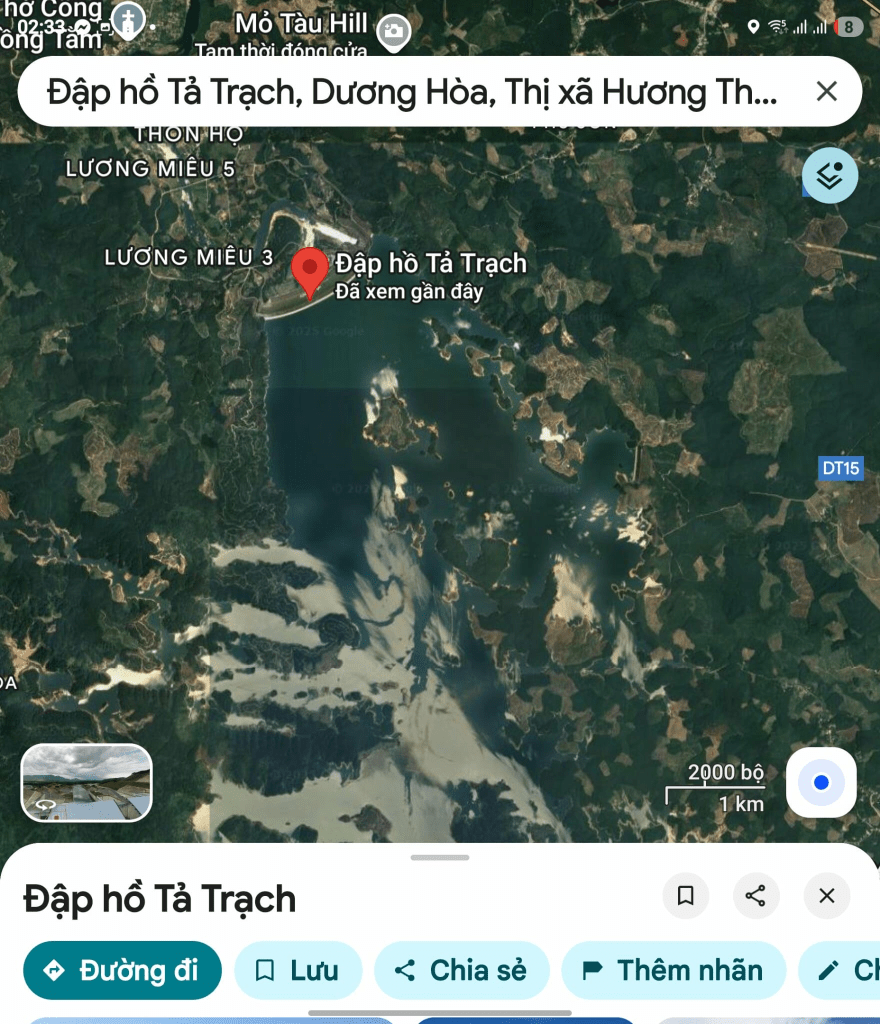Tap the Mỏ Tàu Hill map label
Viewport: 880px width, 1024px height.
[301, 23]
